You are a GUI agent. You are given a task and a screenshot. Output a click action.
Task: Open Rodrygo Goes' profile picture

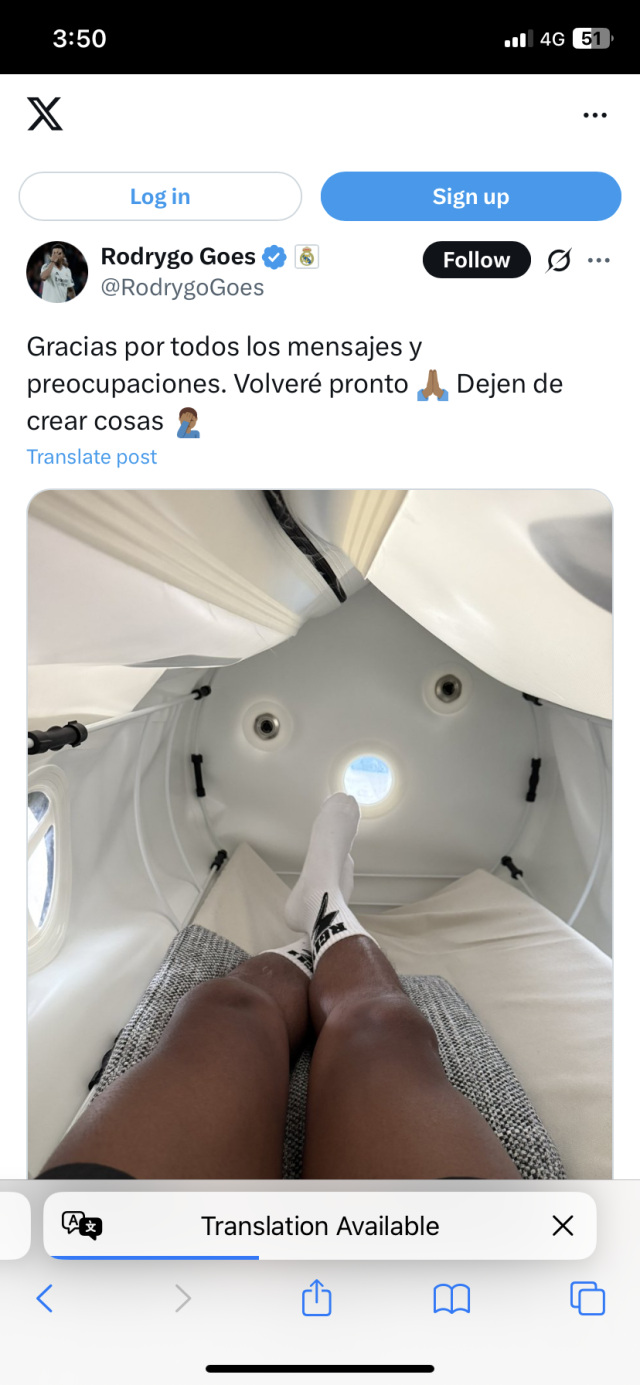point(57,271)
